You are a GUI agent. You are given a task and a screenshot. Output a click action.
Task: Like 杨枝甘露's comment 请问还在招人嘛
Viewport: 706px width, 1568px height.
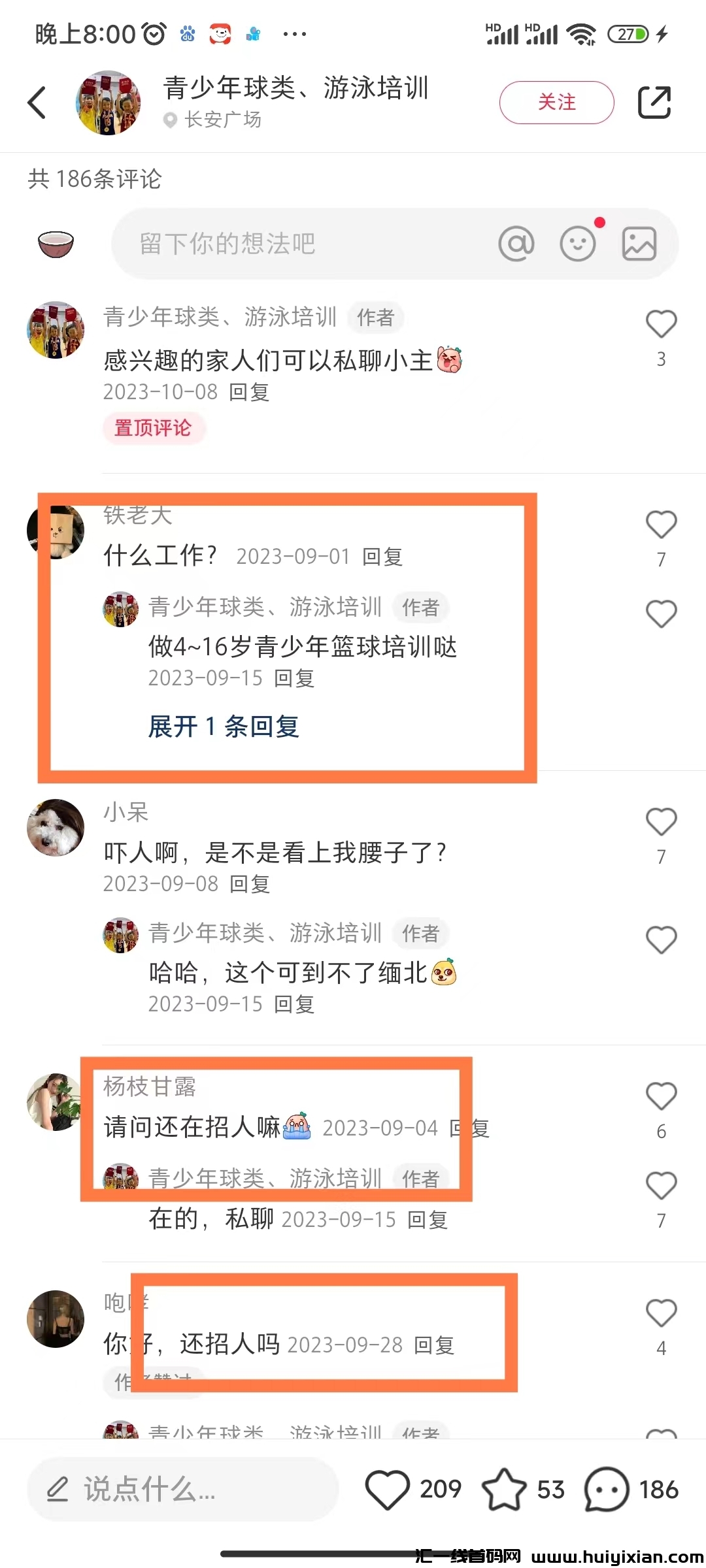[x=661, y=1097]
